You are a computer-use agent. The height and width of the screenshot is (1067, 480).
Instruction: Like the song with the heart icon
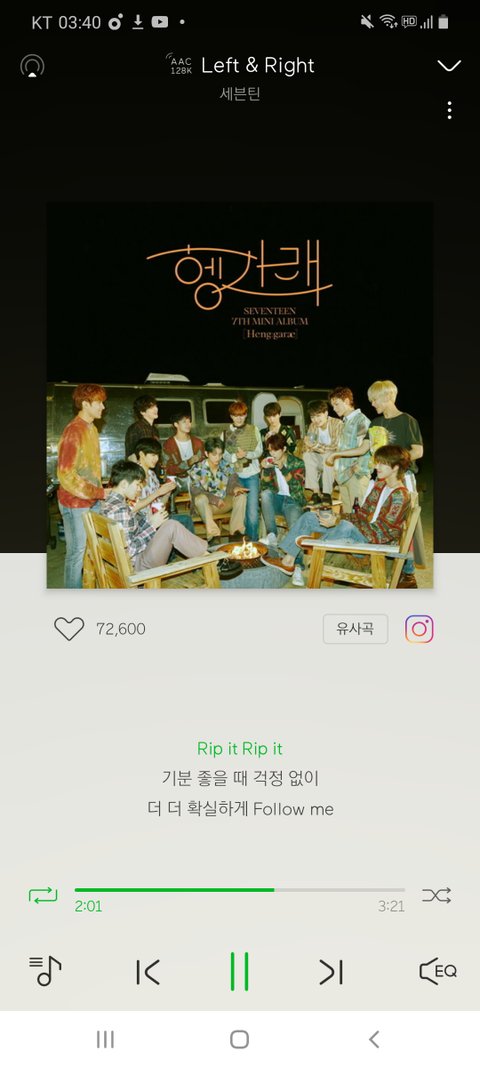pyautogui.click(x=69, y=629)
